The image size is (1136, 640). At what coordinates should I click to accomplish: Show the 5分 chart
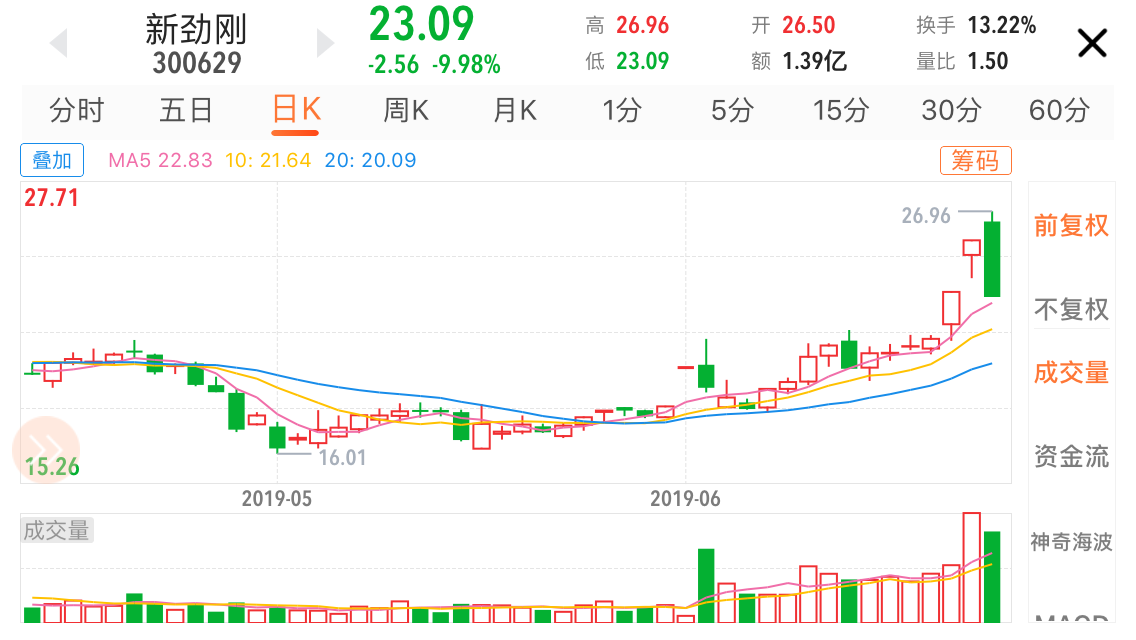(732, 110)
